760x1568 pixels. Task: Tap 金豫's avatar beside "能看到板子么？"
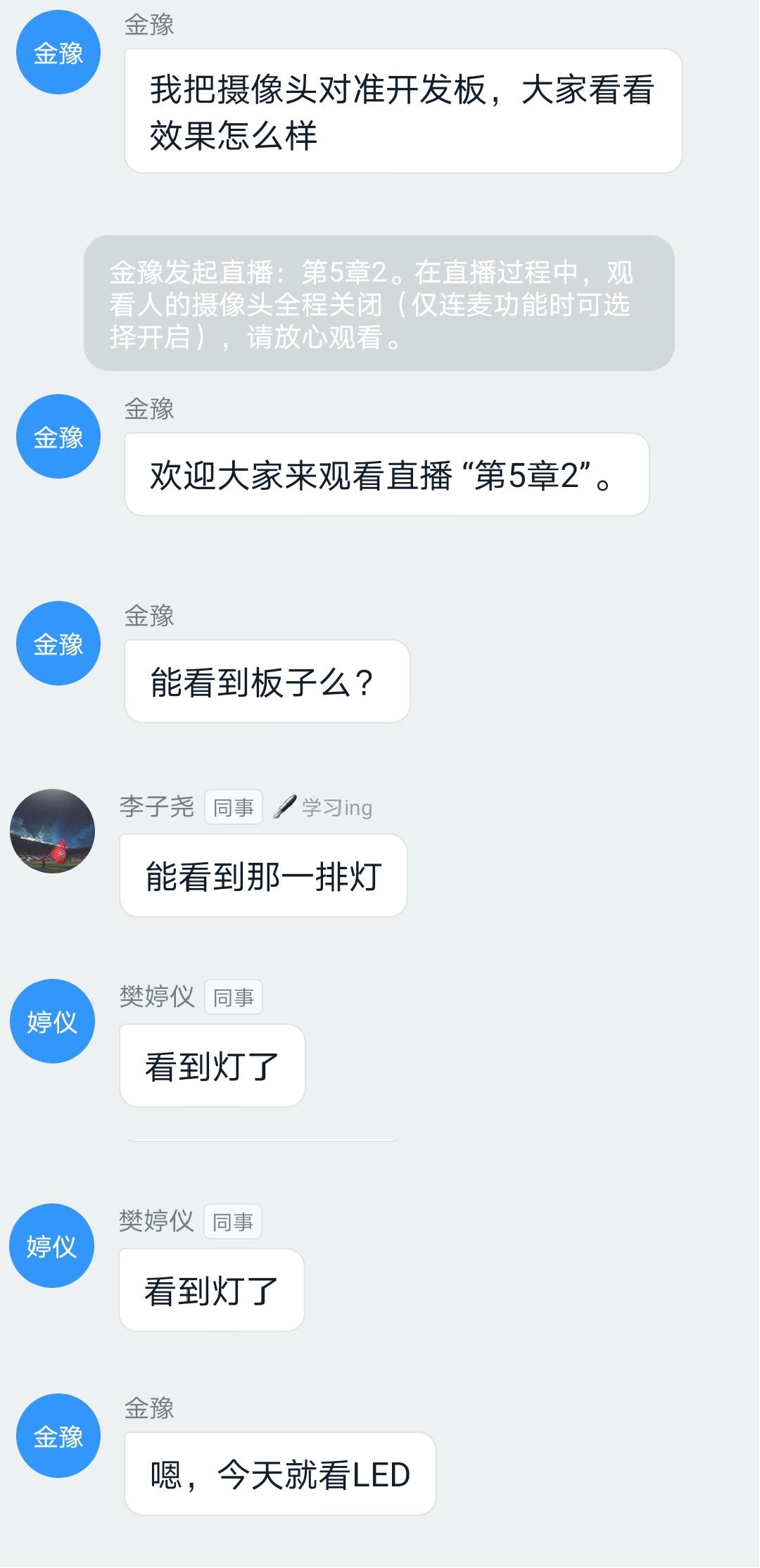(x=58, y=643)
